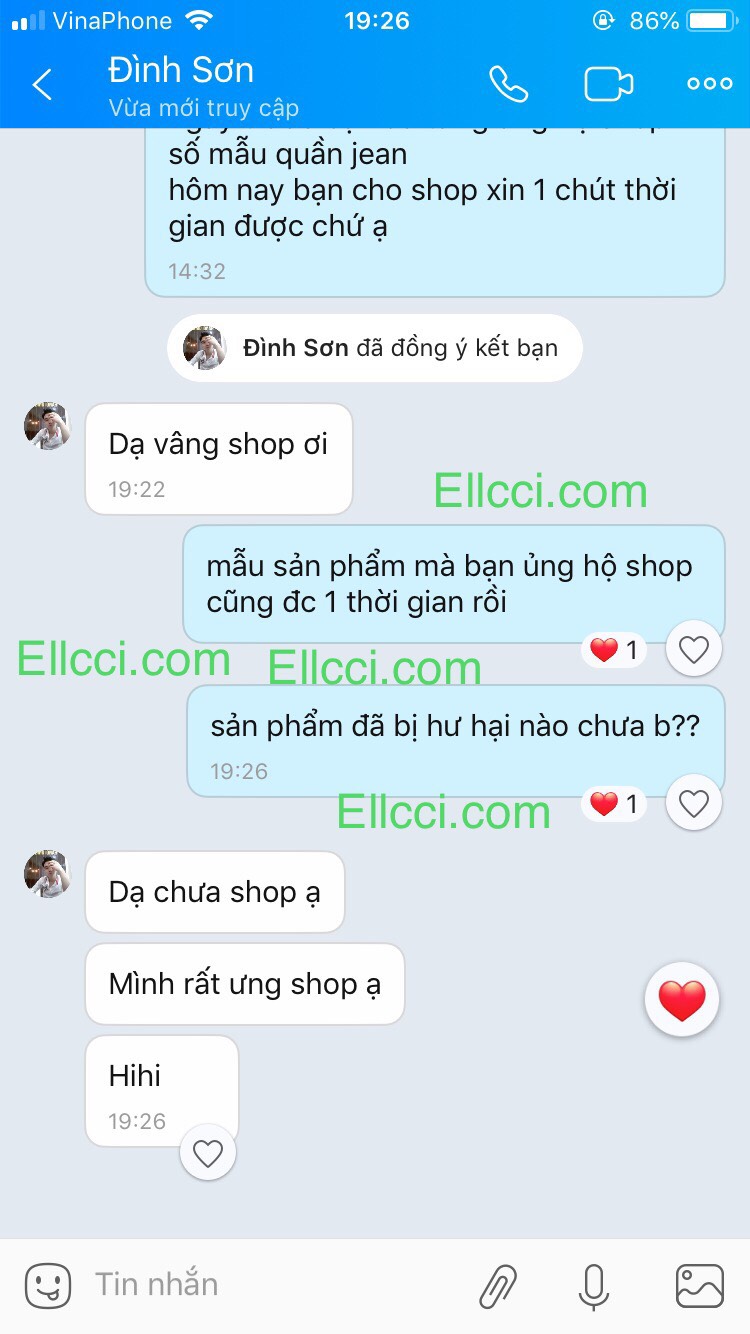
Task: Tap the heart under "sản phẩm đã bị hư hại" message
Action: pos(693,803)
